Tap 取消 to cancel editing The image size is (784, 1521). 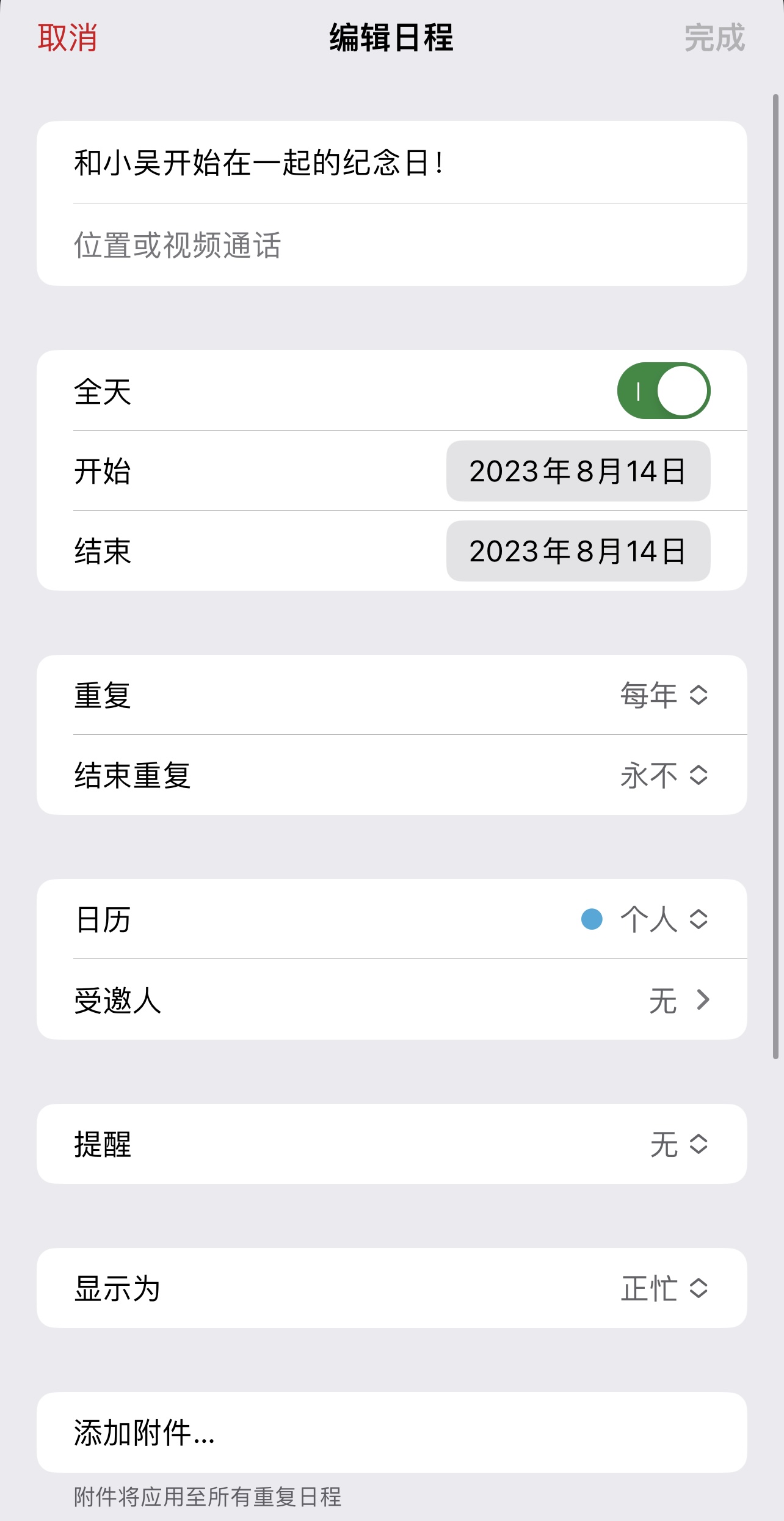pyautogui.click(x=67, y=38)
